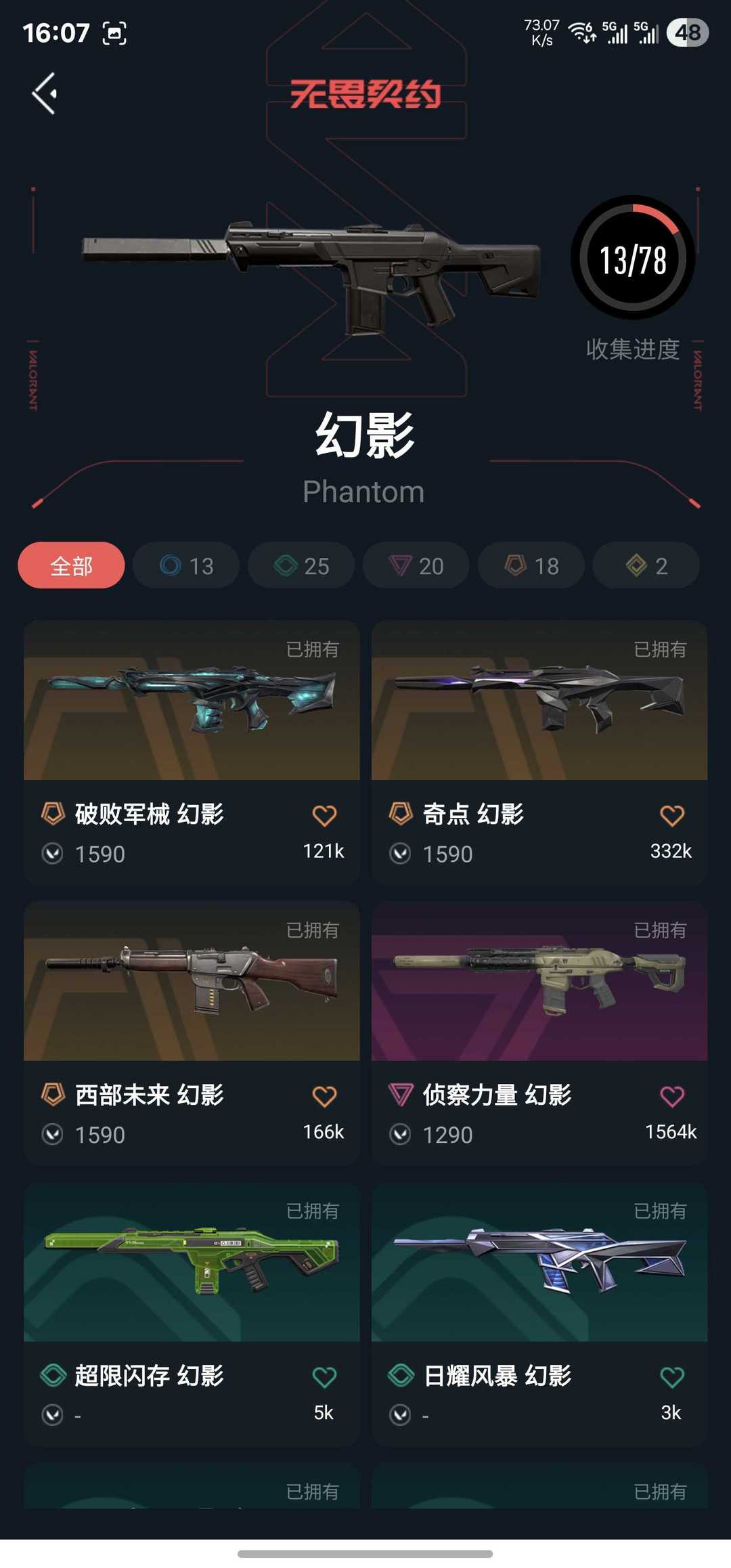The image size is (731, 1568).
Task: Open the 奇点 幻影 skin card
Action: tap(539, 752)
